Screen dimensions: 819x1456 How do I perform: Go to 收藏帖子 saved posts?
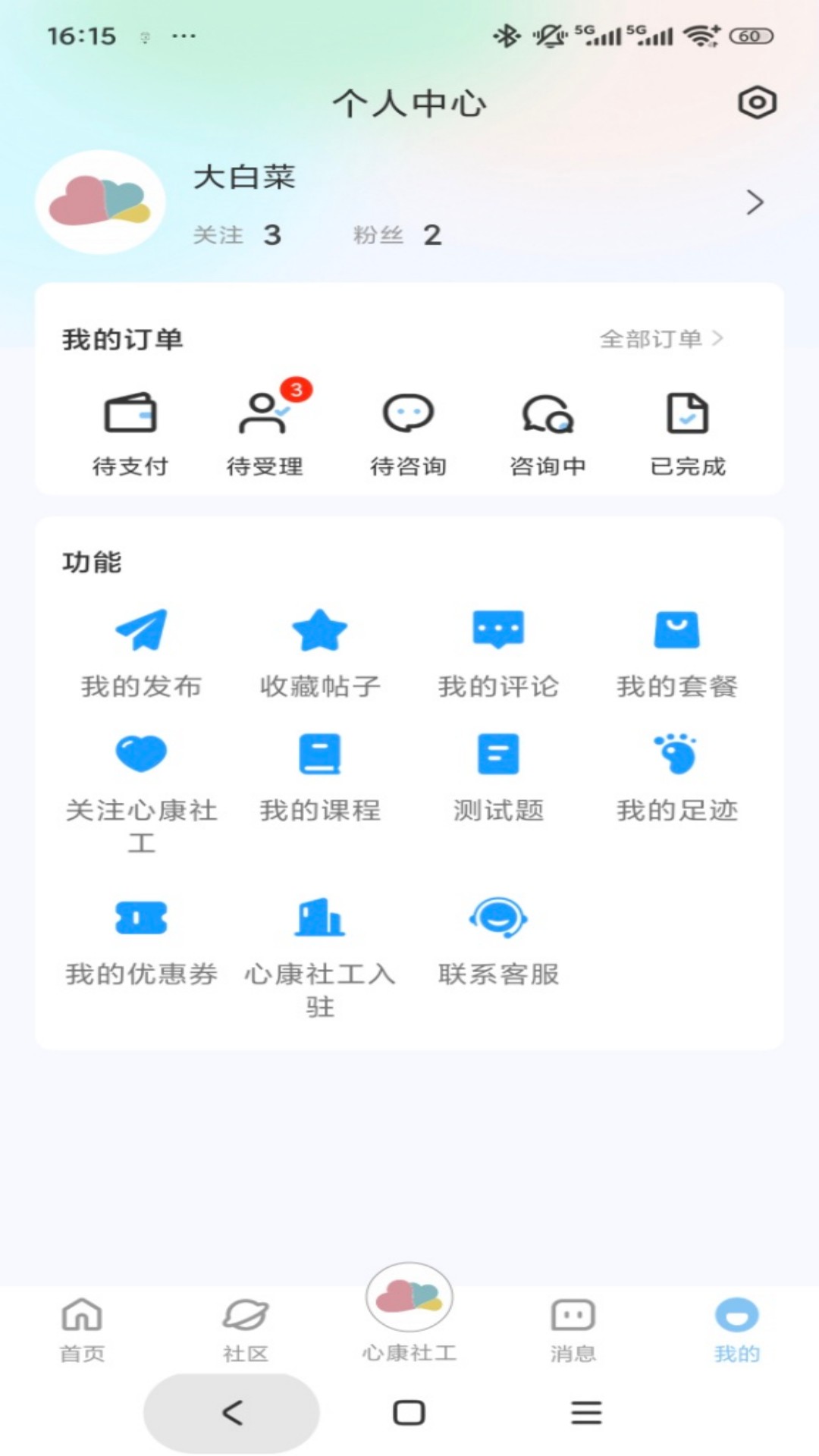click(319, 652)
